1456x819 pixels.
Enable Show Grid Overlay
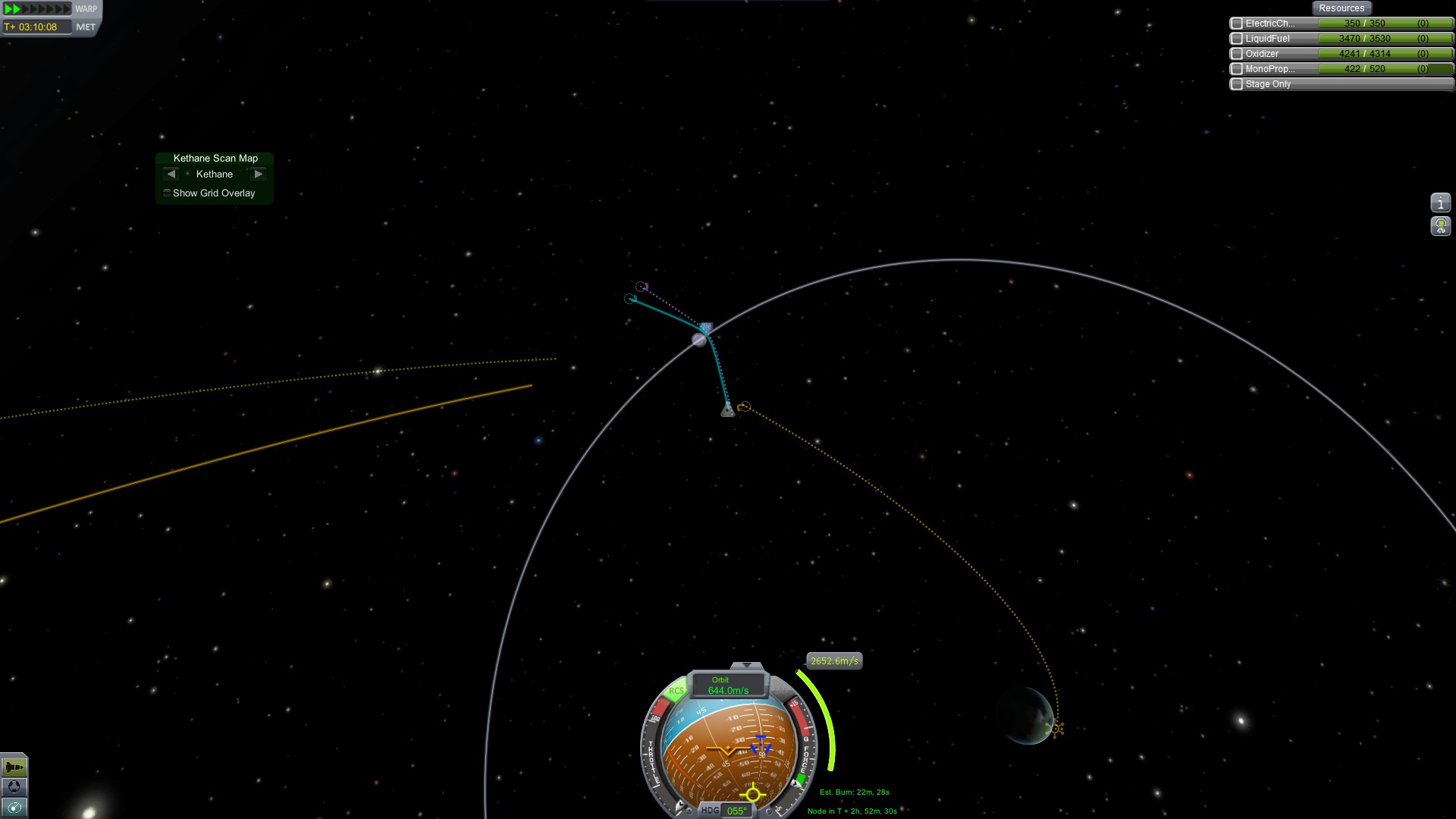(x=168, y=193)
